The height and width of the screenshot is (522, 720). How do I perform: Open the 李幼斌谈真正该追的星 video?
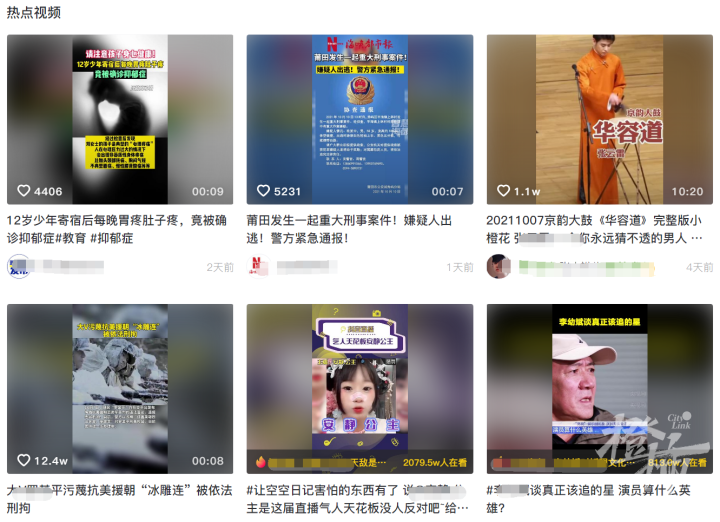(600, 388)
